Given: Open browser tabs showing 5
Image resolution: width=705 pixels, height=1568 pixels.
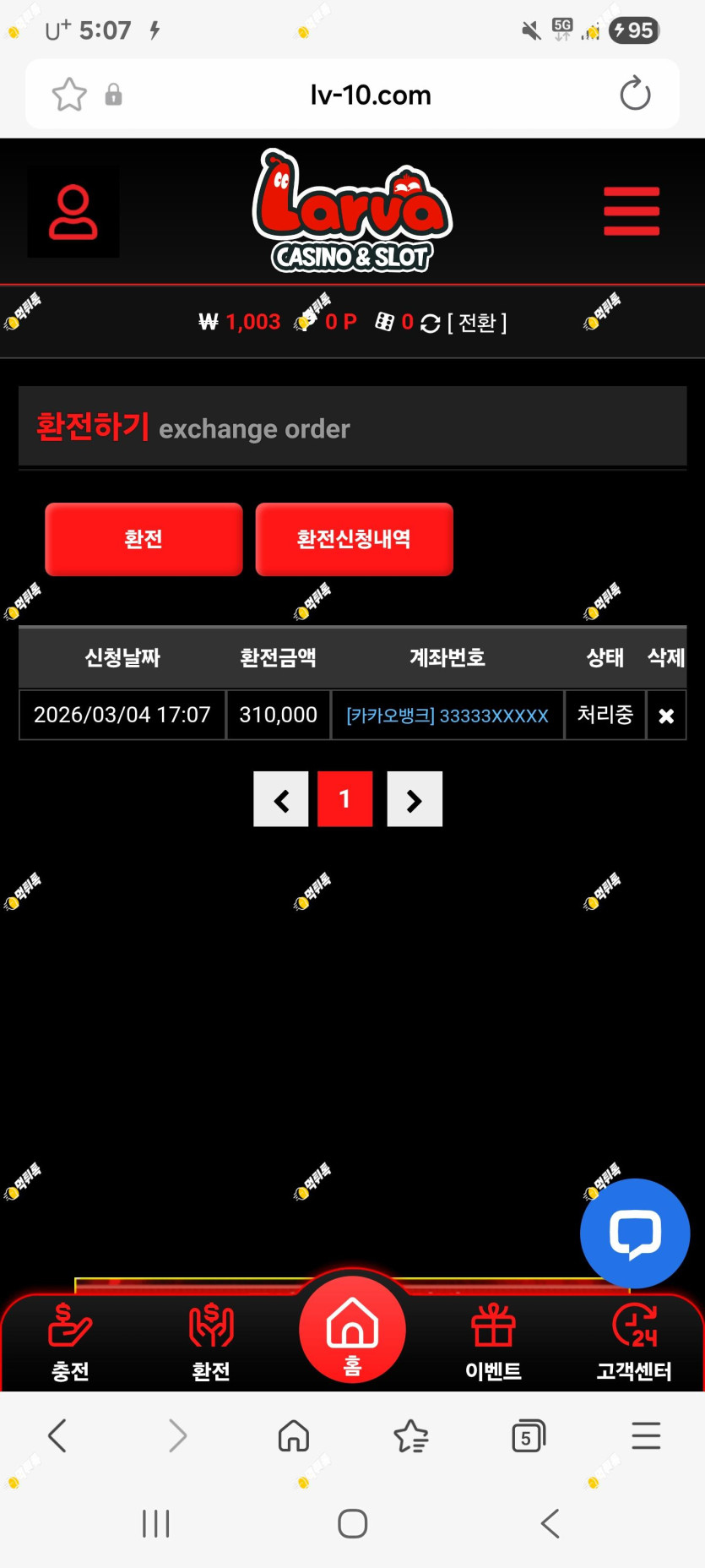Looking at the screenshot, I should [x=529, y=1436].
